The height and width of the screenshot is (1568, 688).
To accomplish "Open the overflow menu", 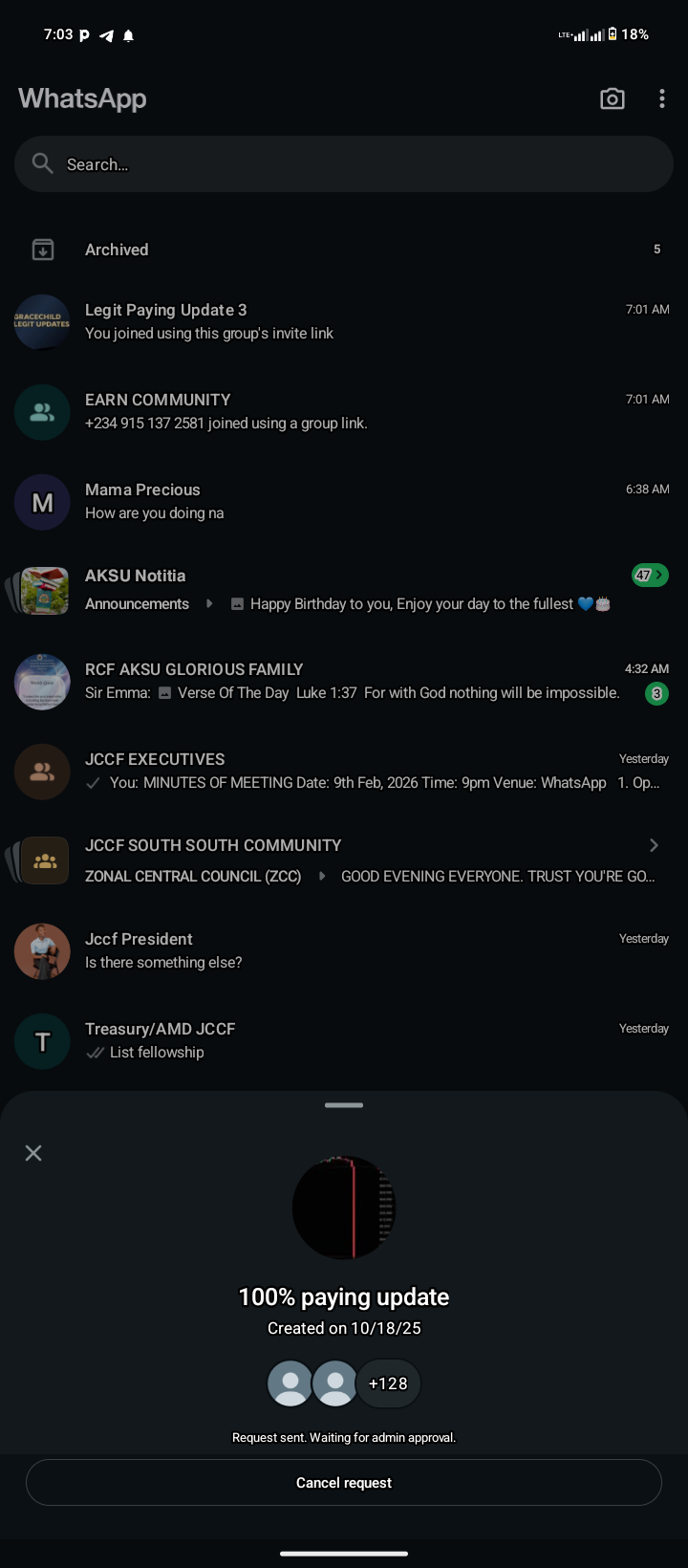I will pos(661,98).
